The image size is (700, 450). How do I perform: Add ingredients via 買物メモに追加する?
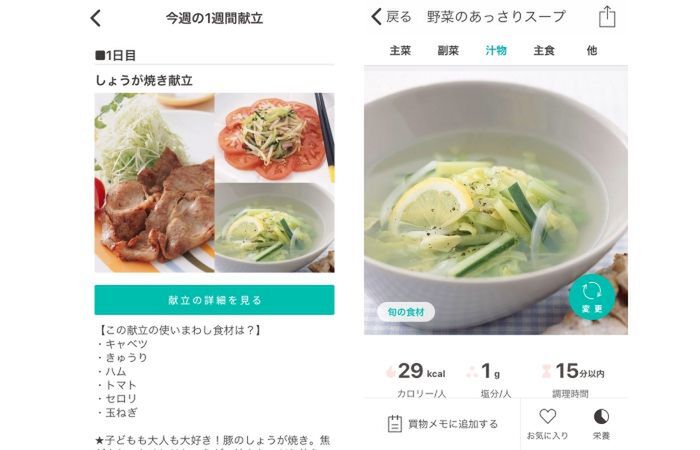coord(442,424)
